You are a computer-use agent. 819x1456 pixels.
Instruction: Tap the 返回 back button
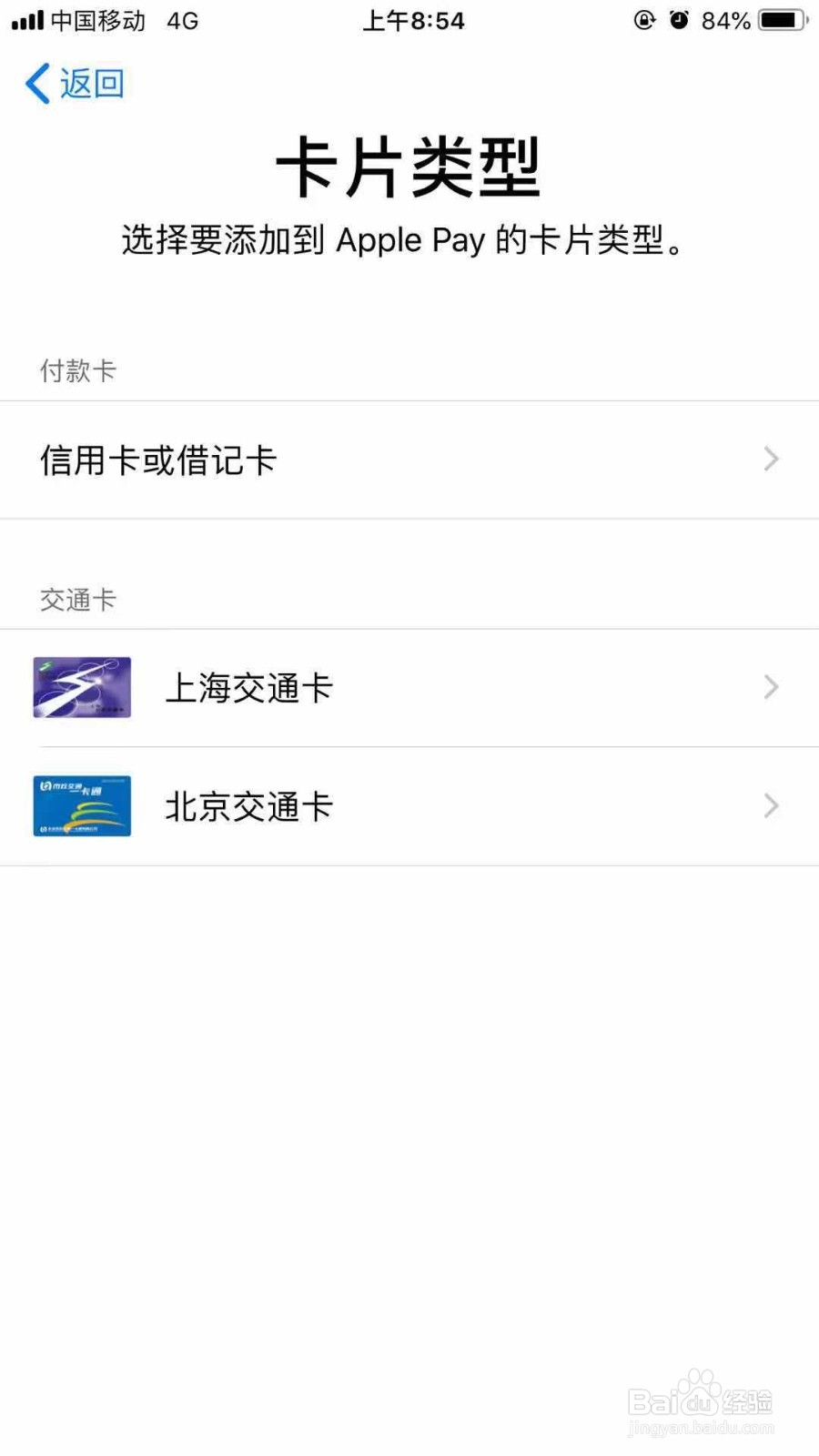tap(89, 83)
